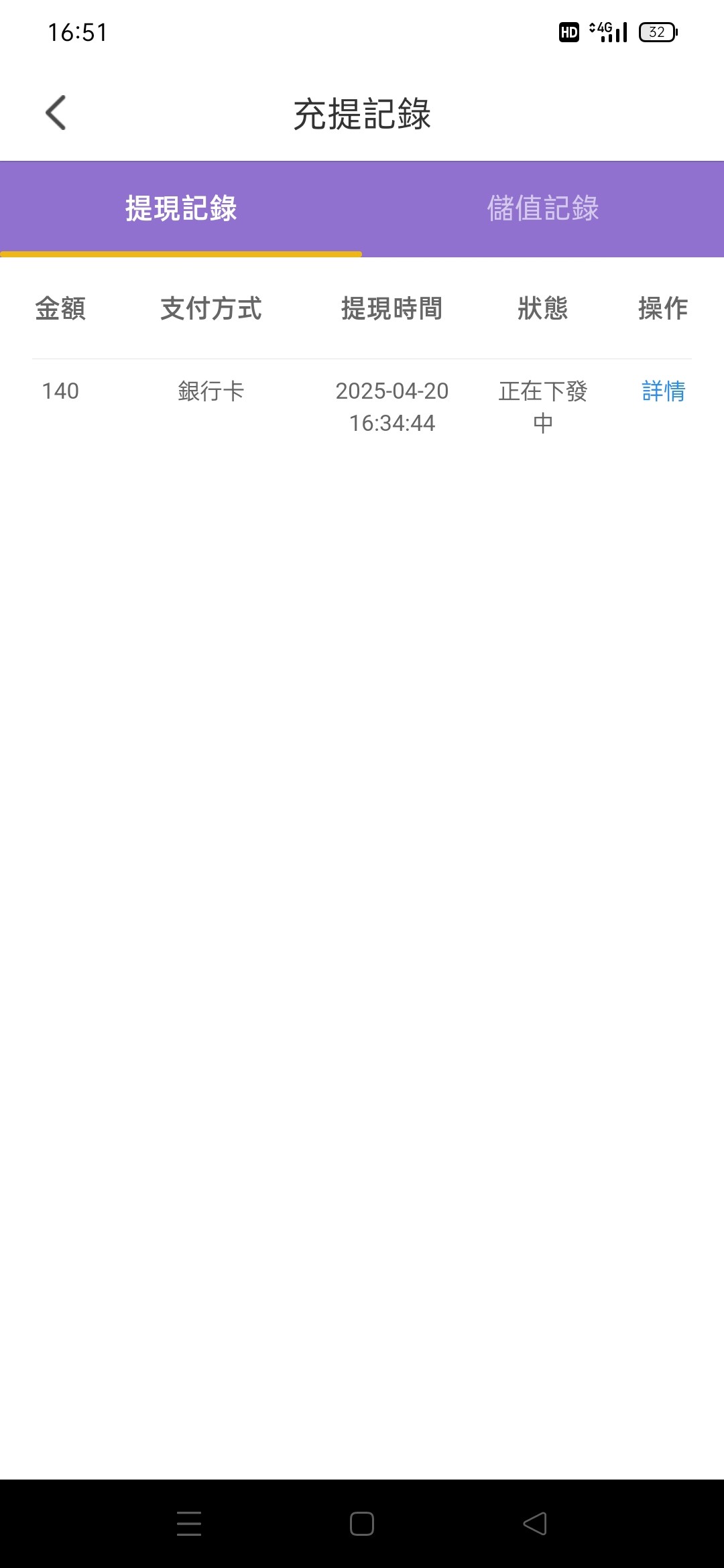Tap the system home button
The height and width of the screenshot is (1568, 724).
coord(362,1523)
